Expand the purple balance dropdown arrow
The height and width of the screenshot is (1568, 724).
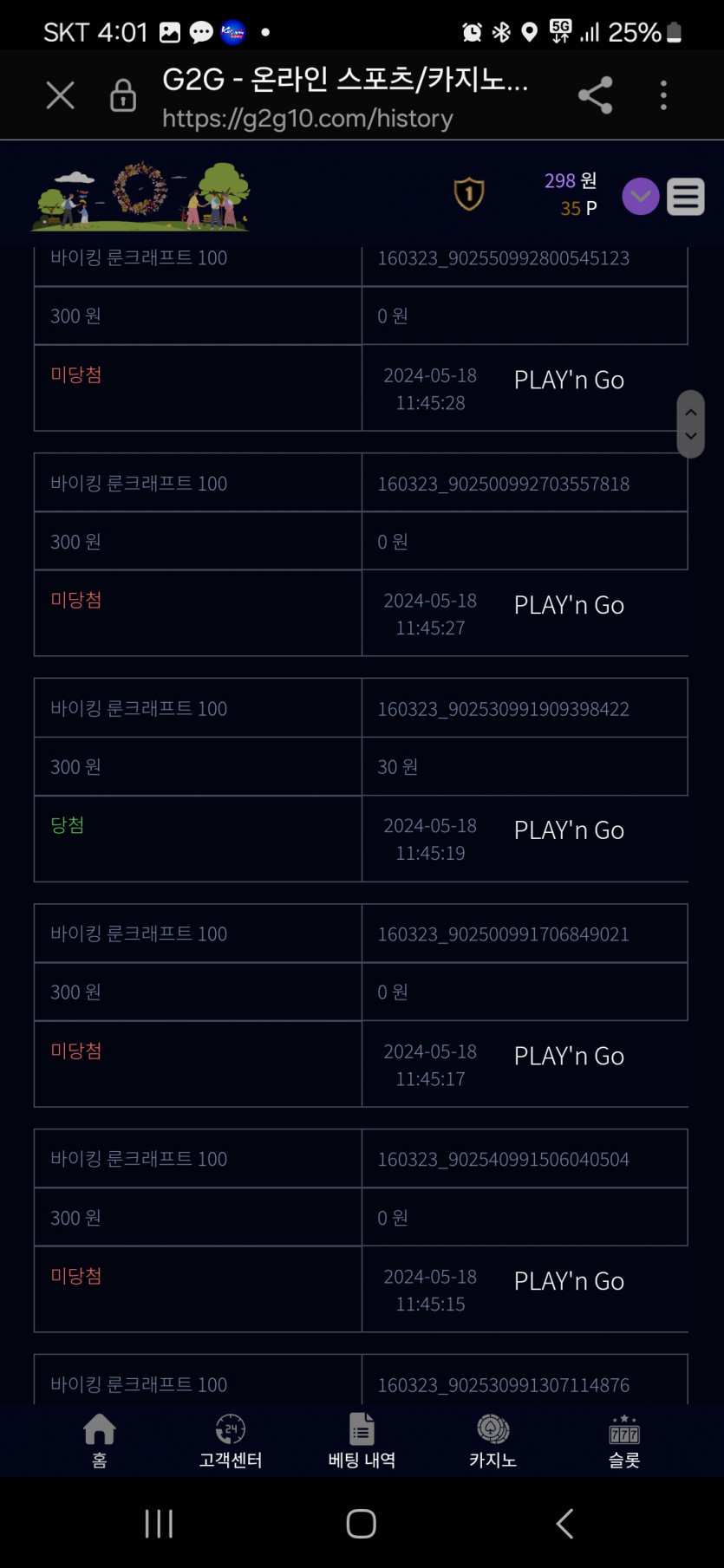[x=641, y=197]
